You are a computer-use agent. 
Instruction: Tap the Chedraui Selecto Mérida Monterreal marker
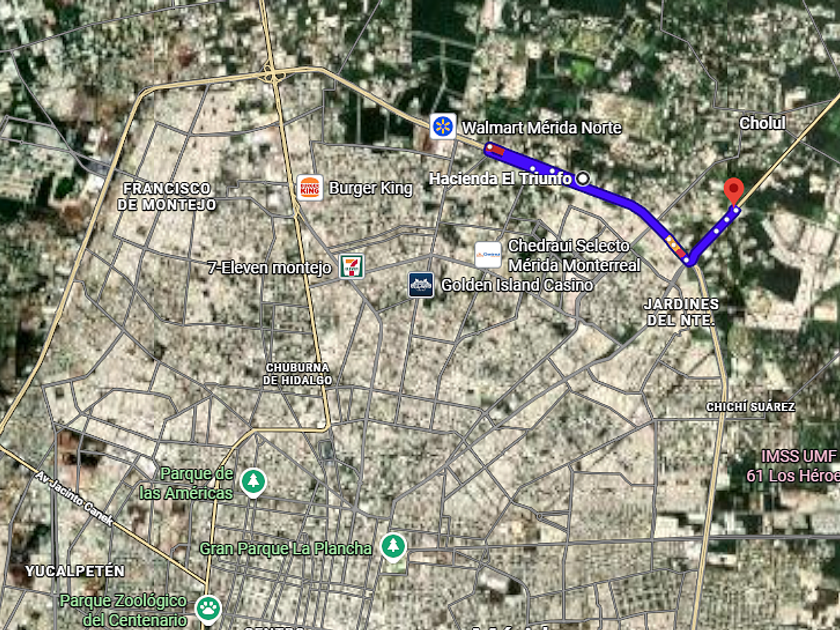coord(488,255)
